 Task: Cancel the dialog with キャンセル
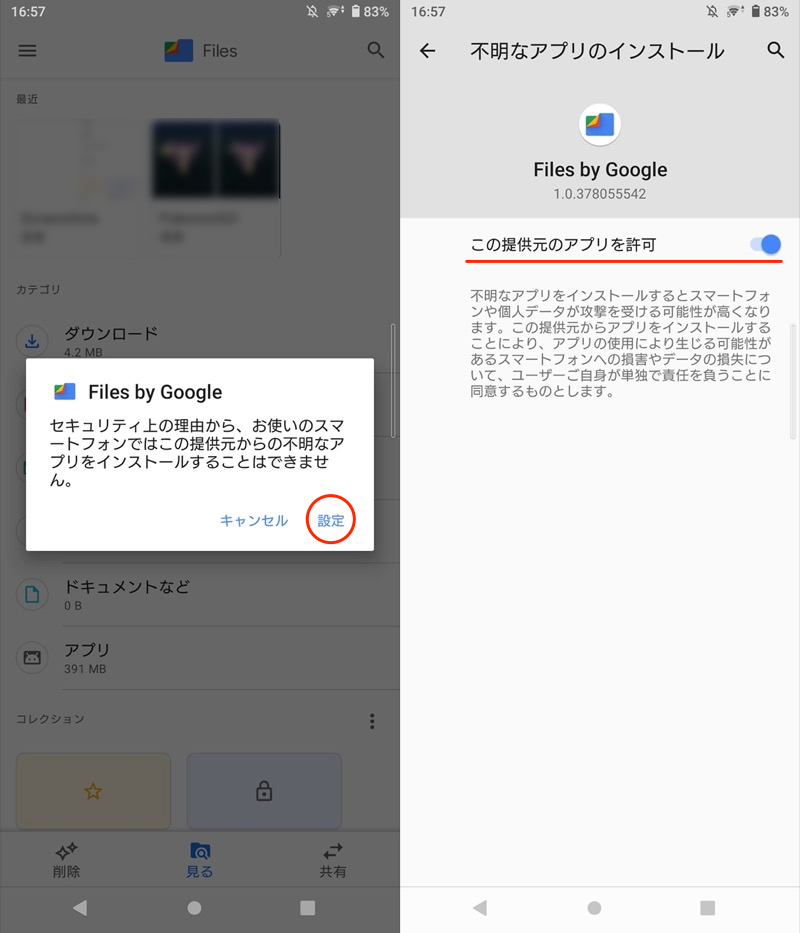tap(254, 520)
